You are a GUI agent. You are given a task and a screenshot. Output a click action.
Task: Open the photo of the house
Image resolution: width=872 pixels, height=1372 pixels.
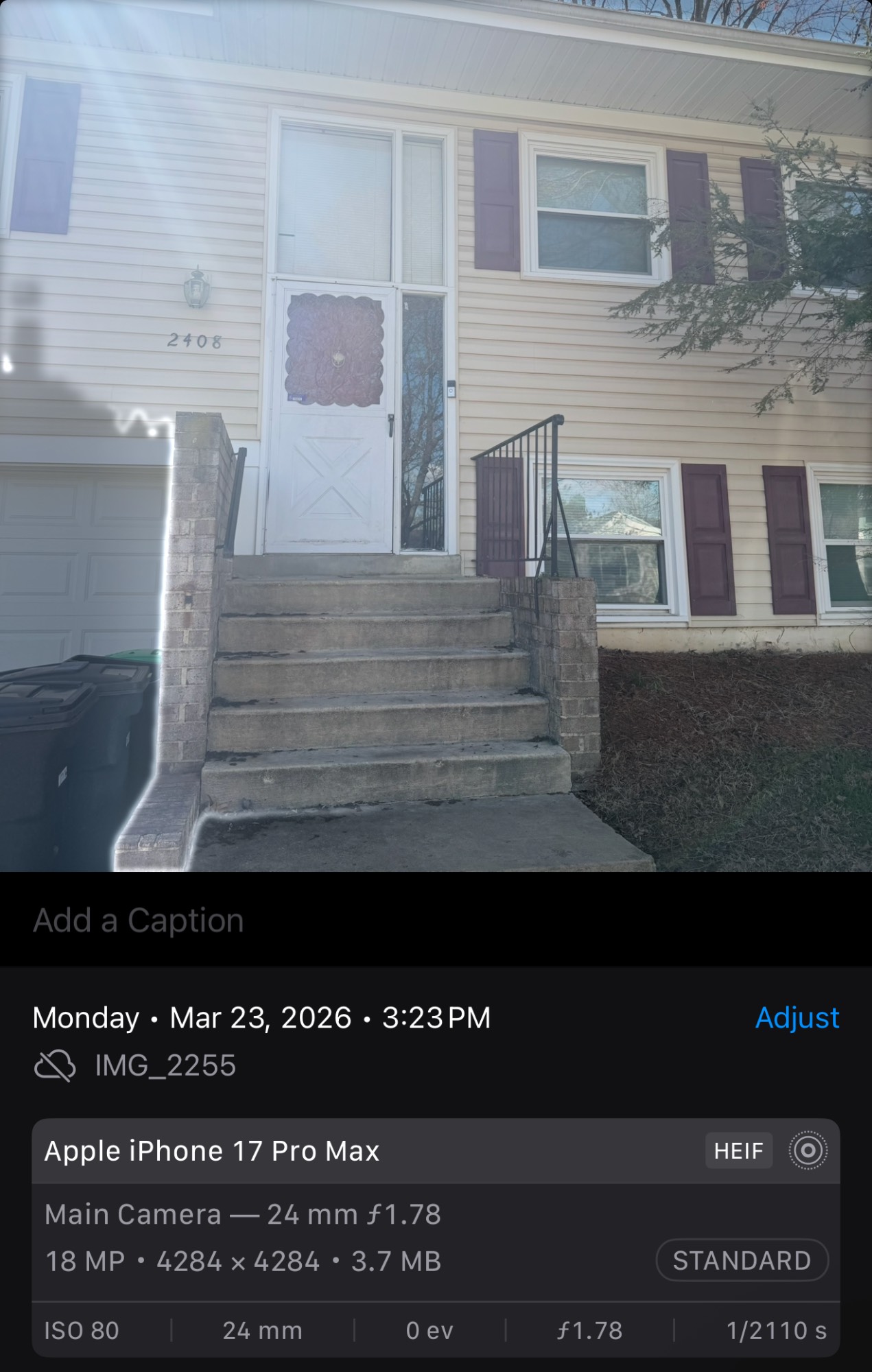point(436,436)
